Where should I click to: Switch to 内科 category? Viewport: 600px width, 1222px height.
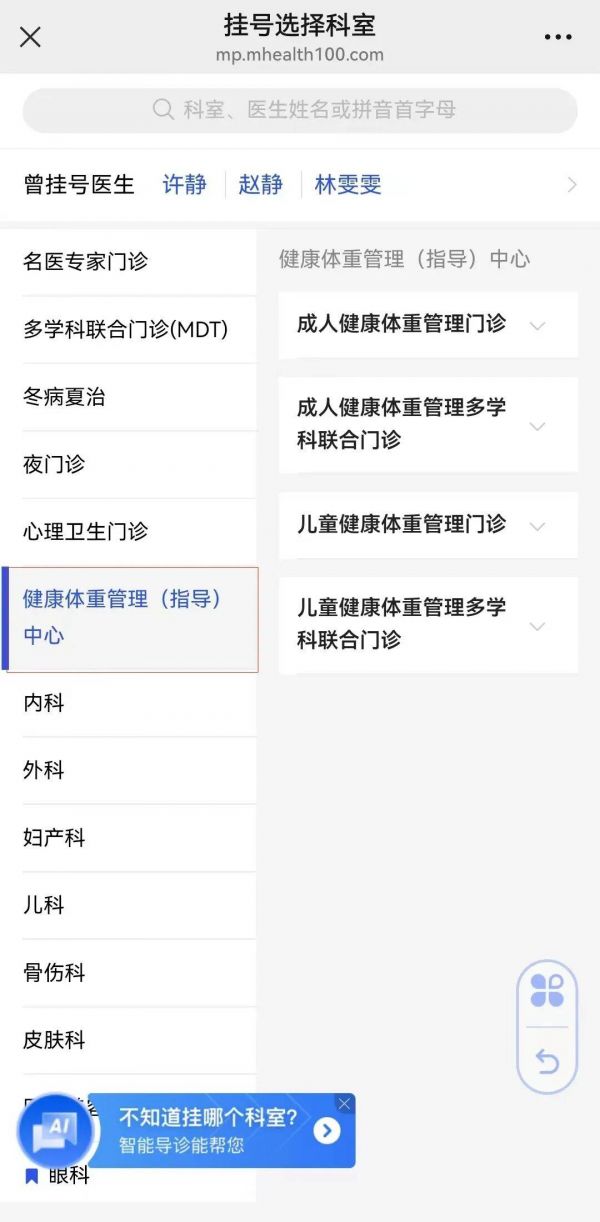(x=44, y=703)
